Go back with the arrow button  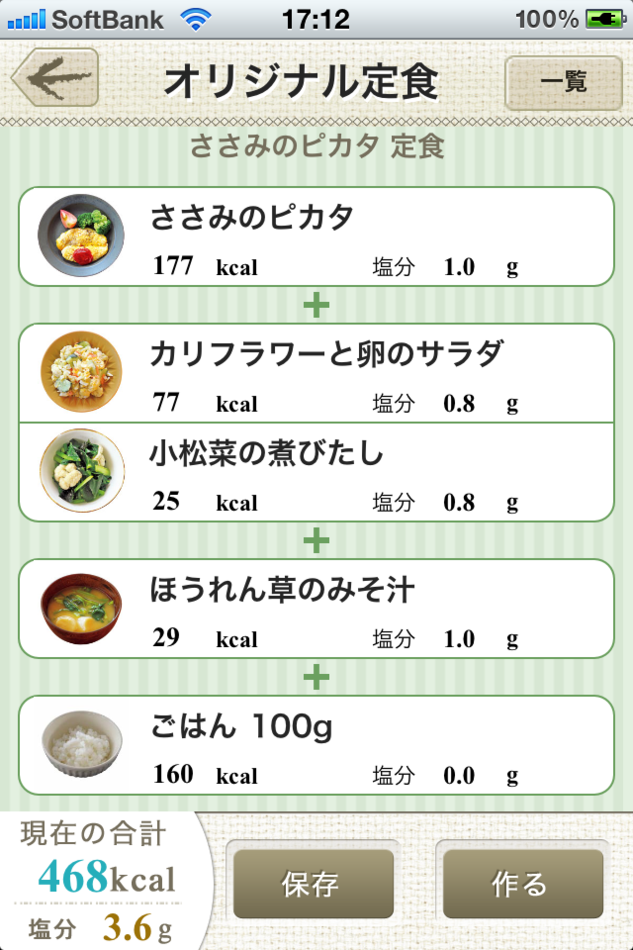(x=55, y=79)
